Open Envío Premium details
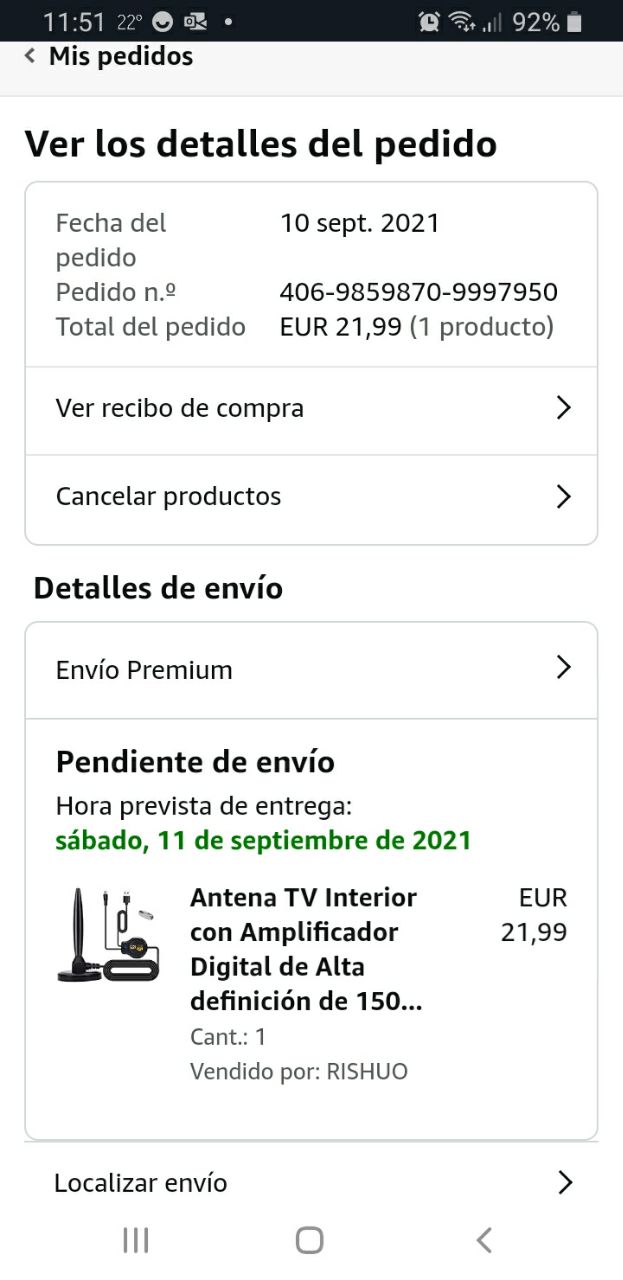The height and width of the screenshot is (1280, 623). [311, 670]
